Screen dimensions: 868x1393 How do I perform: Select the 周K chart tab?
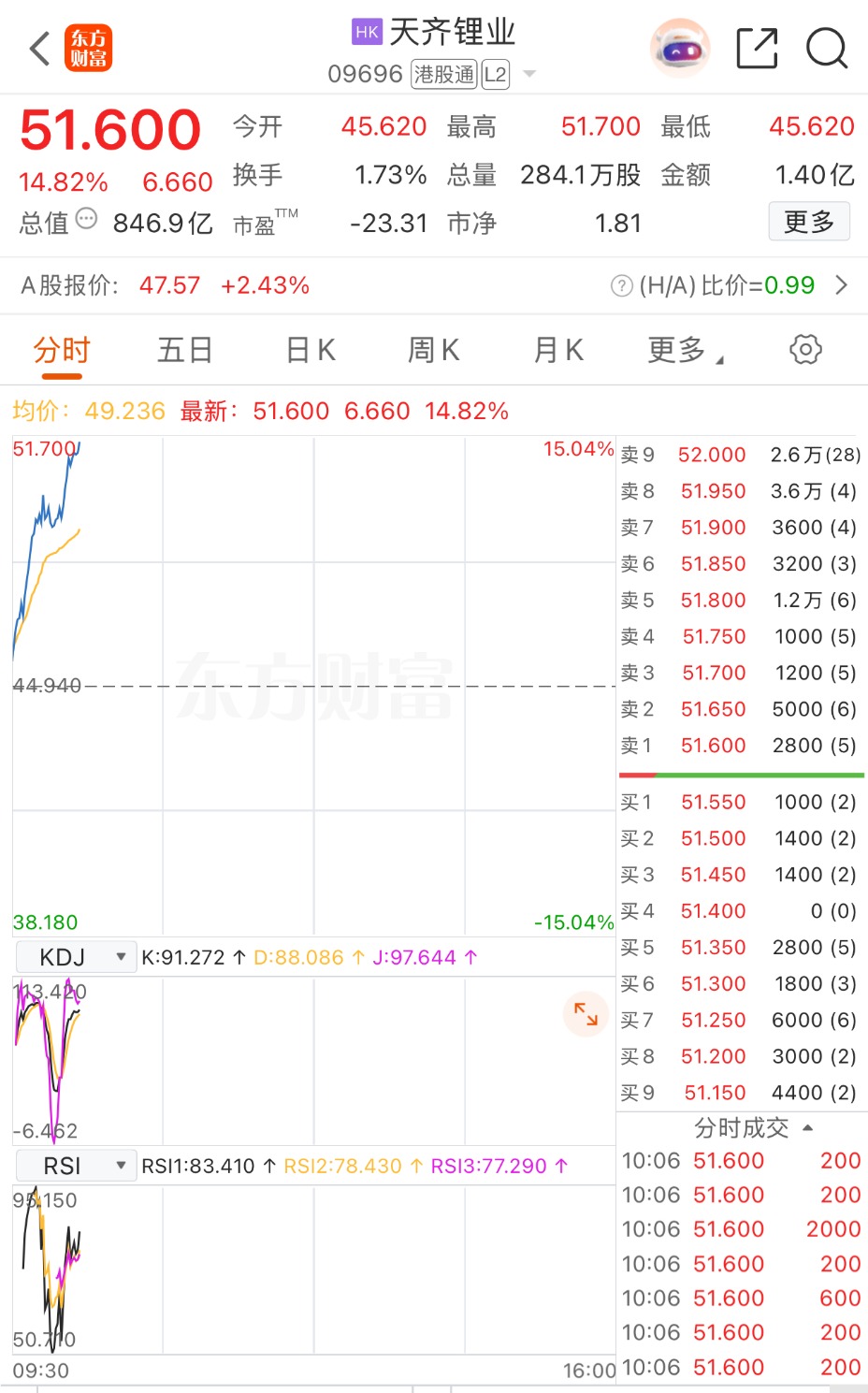tap(433, 350)
